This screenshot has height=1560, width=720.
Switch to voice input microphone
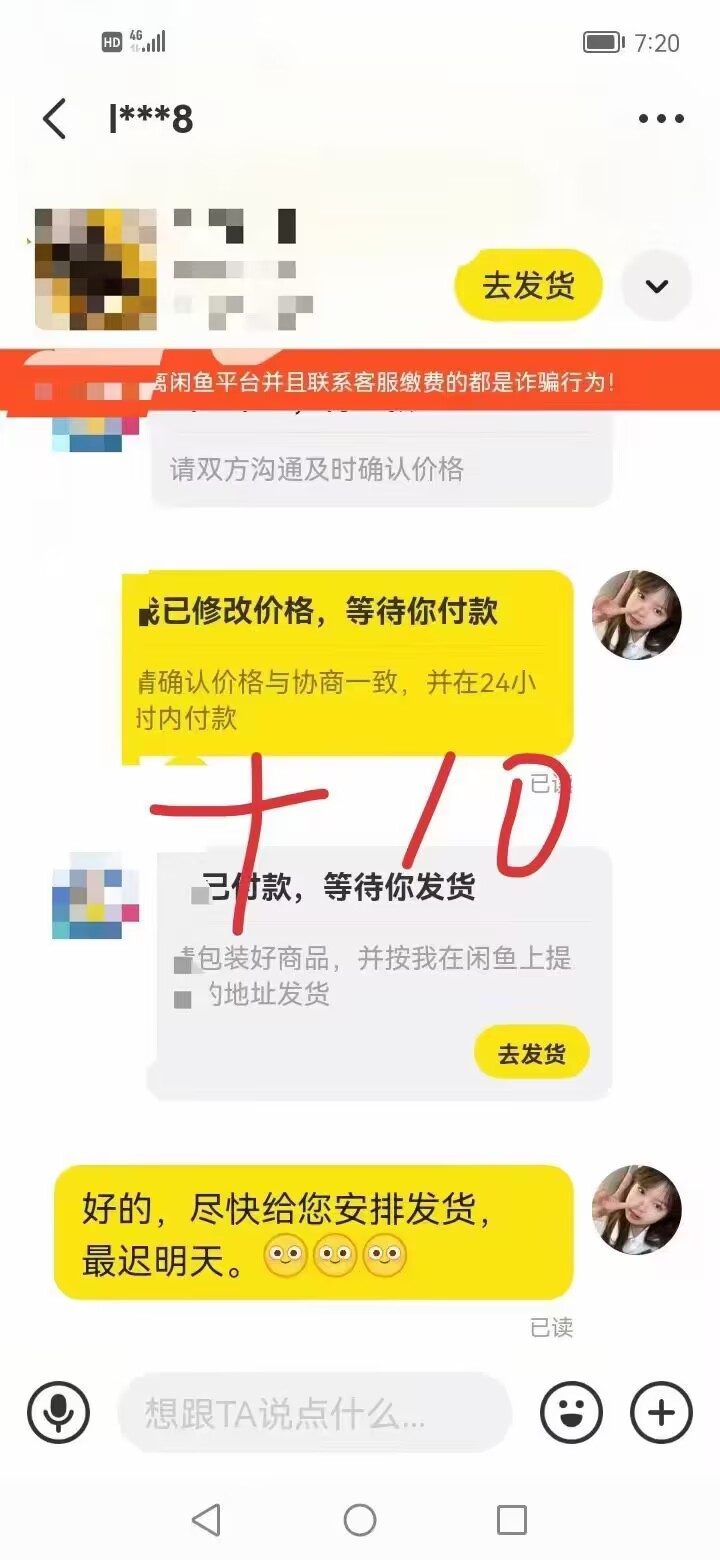pos(59,1413)
